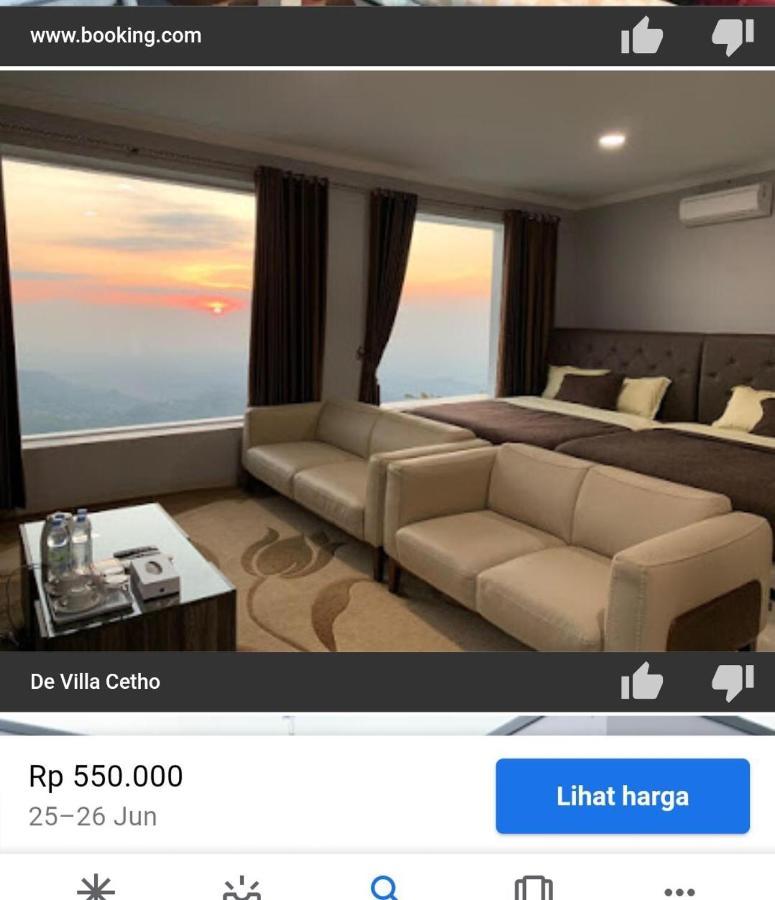Dislike the www.booking.com photo
Screen dimensions: 775x900
[732, 36]
